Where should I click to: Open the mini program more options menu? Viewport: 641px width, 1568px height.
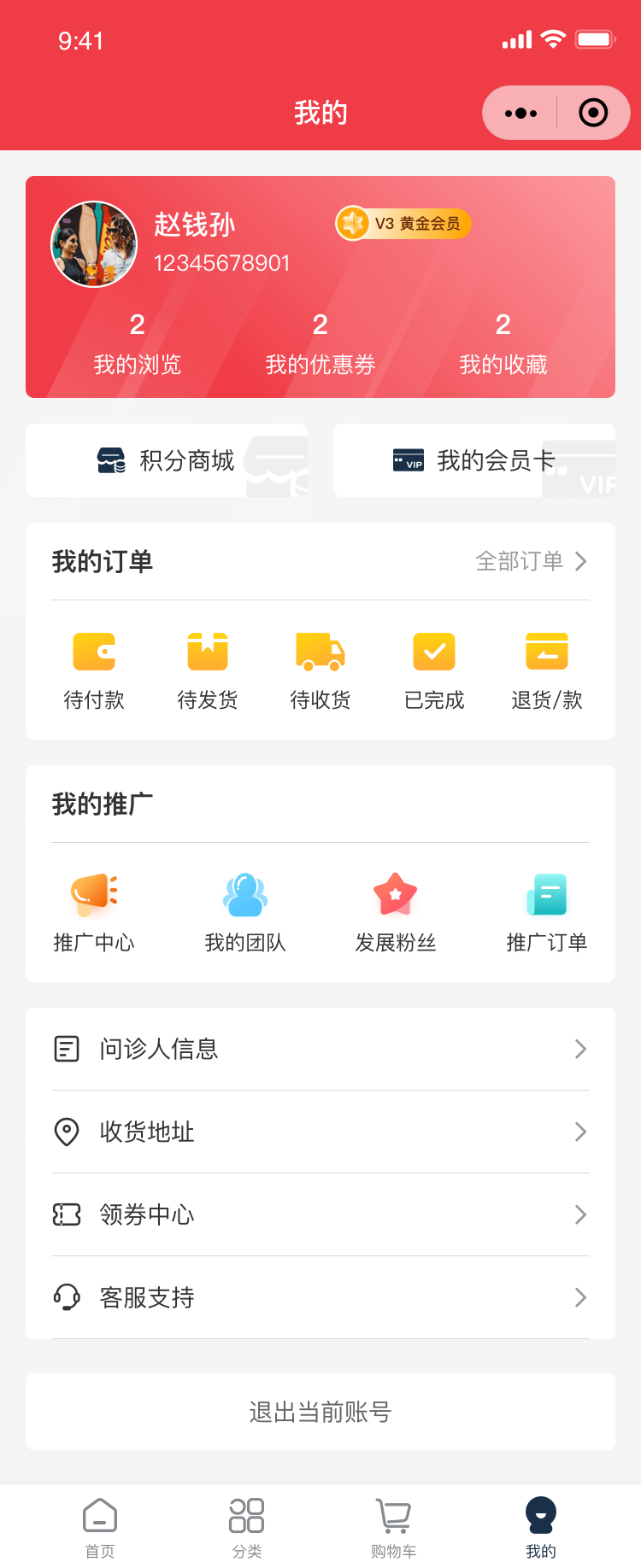click(x=520, y=113)
